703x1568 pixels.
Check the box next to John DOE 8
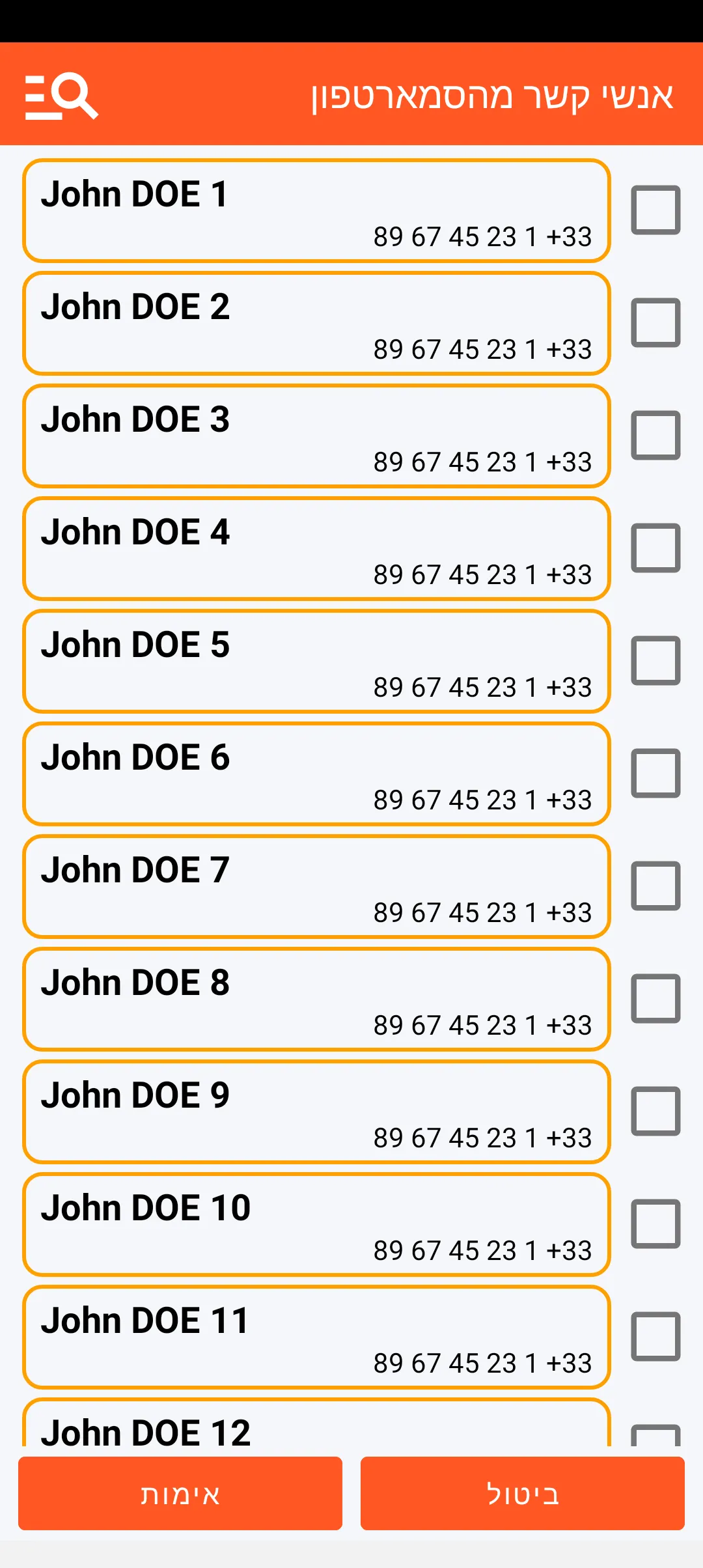tap(655, 998)
